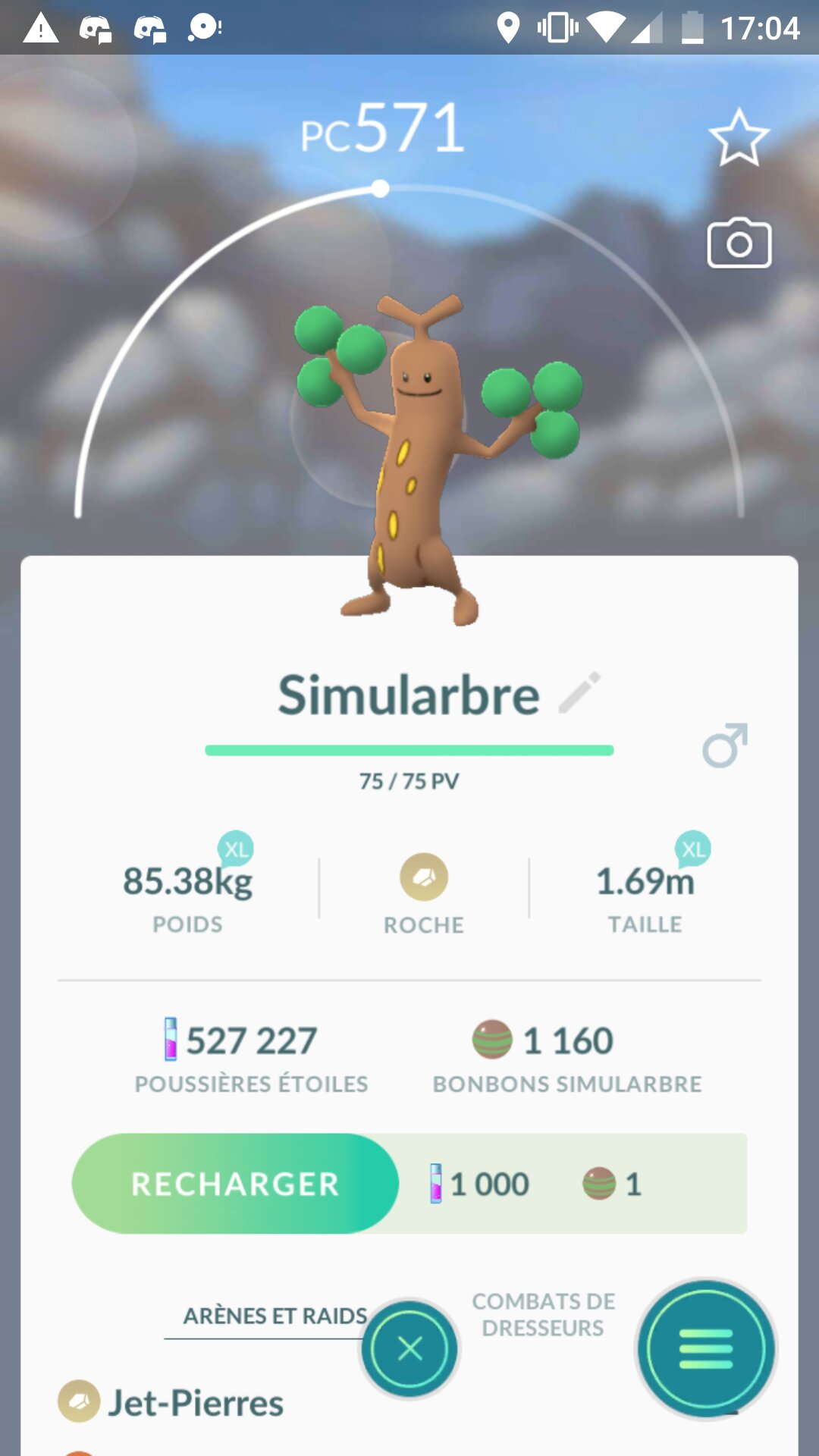819x1456 pixels.
Task: Close the Pokémon details screen
Action: coord(409,1348)
